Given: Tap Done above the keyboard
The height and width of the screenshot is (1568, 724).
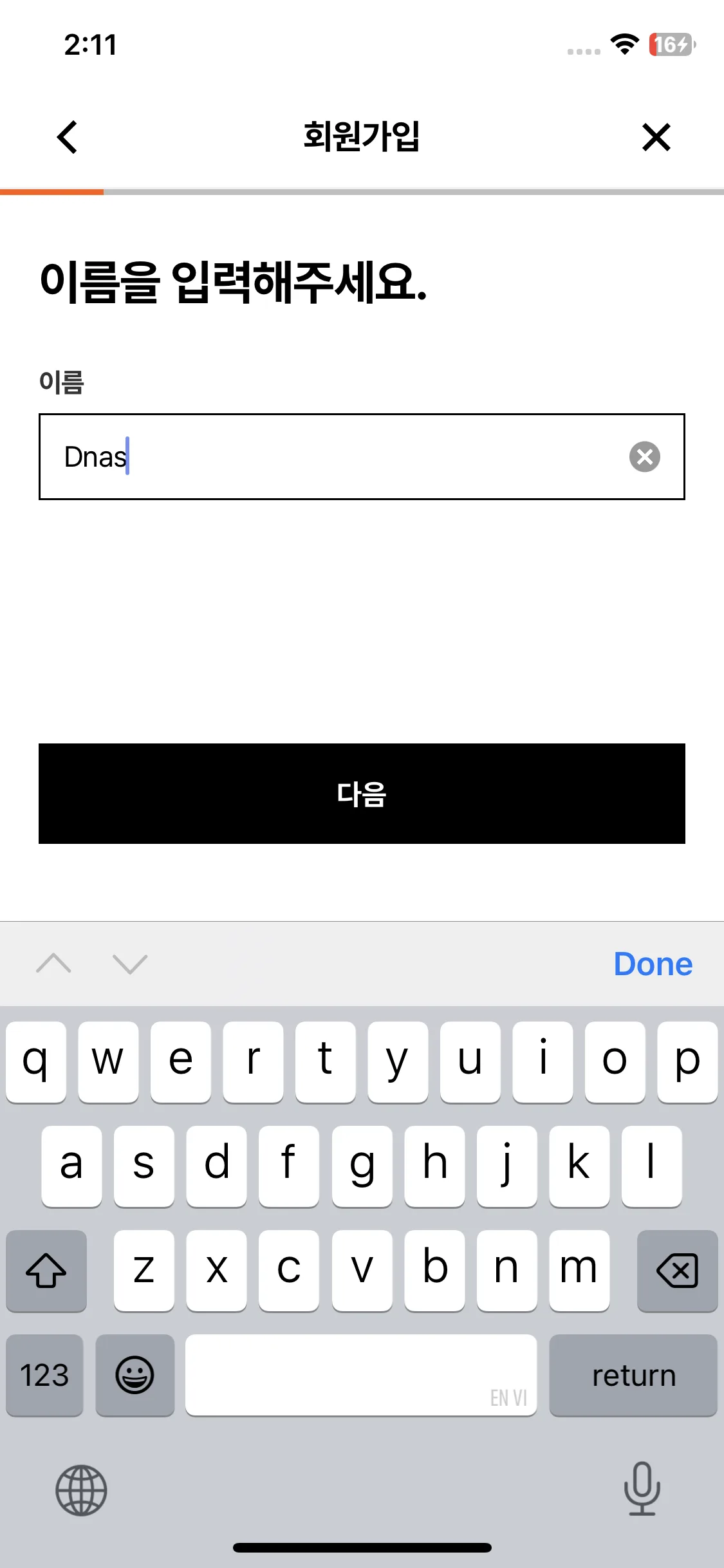Looking at the screenshot, I should [653, 964].
